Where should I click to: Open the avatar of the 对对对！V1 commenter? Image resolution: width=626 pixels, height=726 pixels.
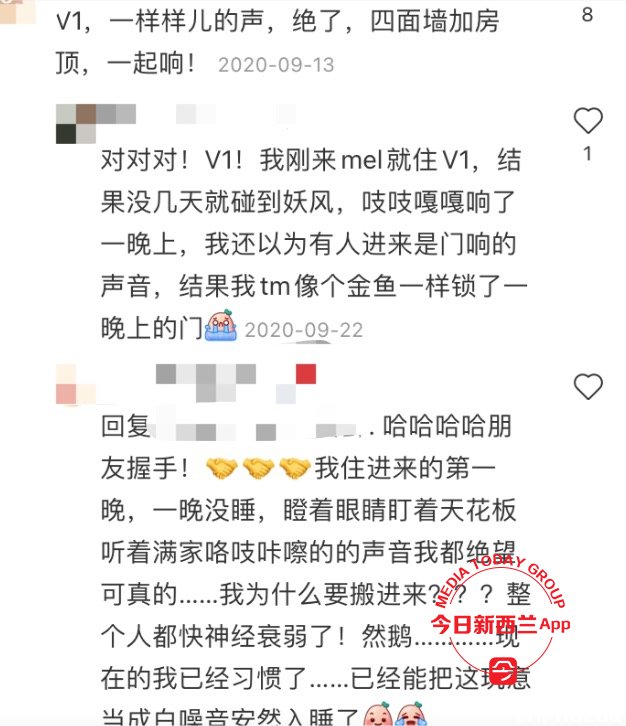77,123
